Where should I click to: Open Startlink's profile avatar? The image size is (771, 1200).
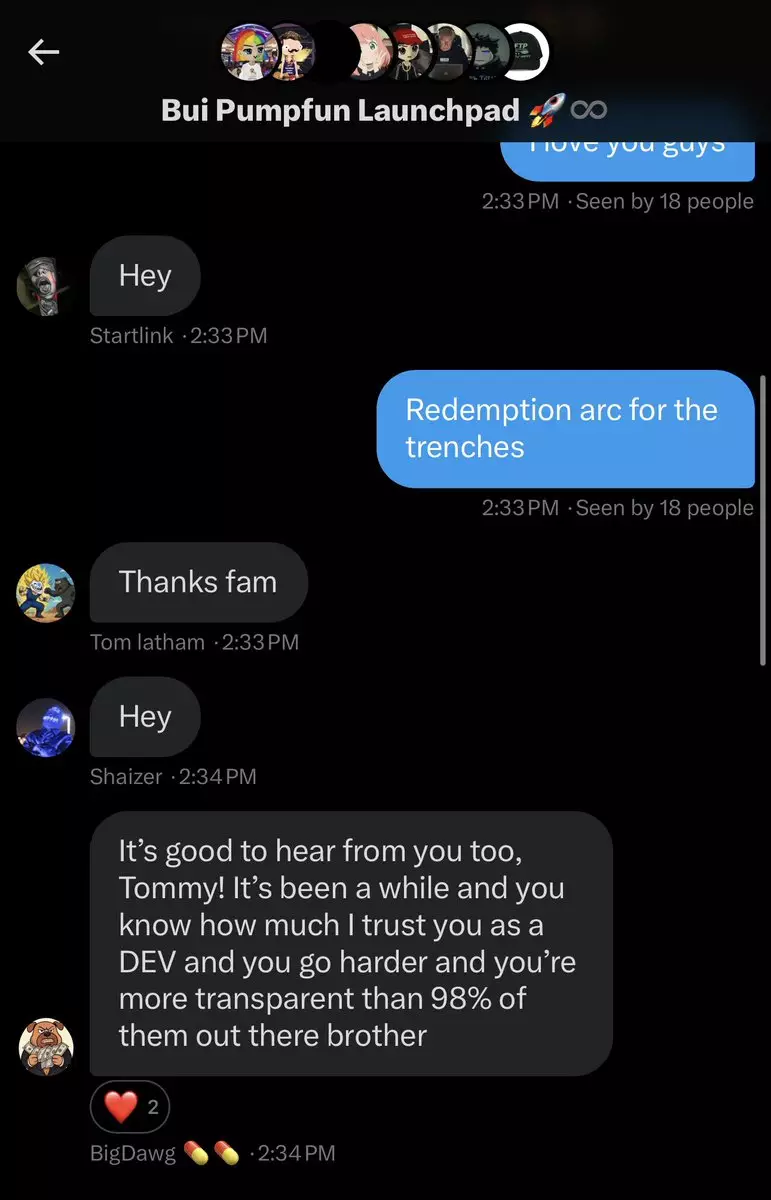pyautogui.click(x=45, y=285)
